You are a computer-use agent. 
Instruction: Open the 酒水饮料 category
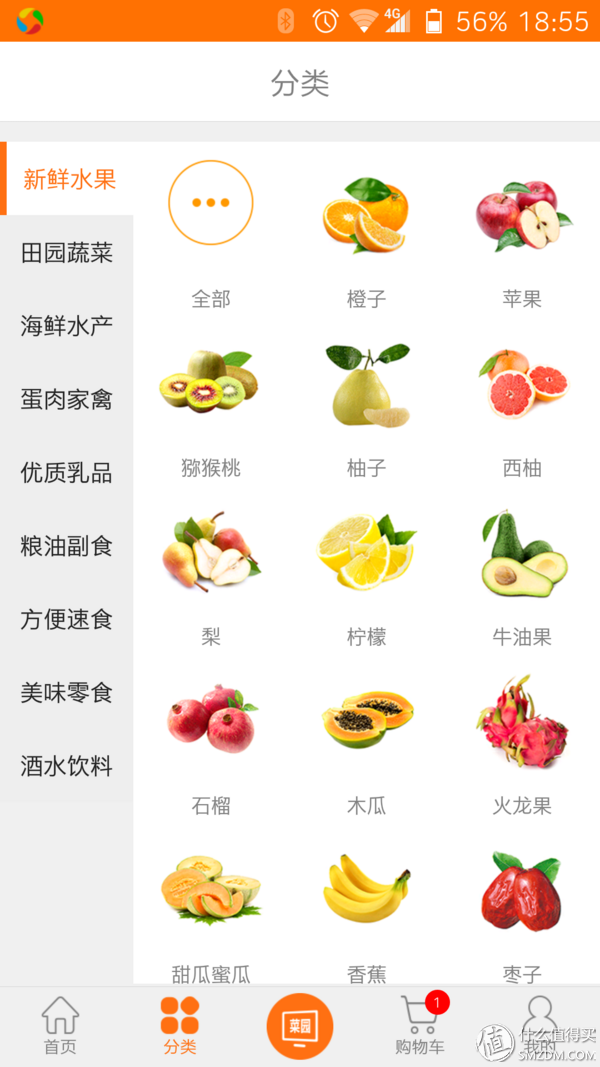(66, 767)
